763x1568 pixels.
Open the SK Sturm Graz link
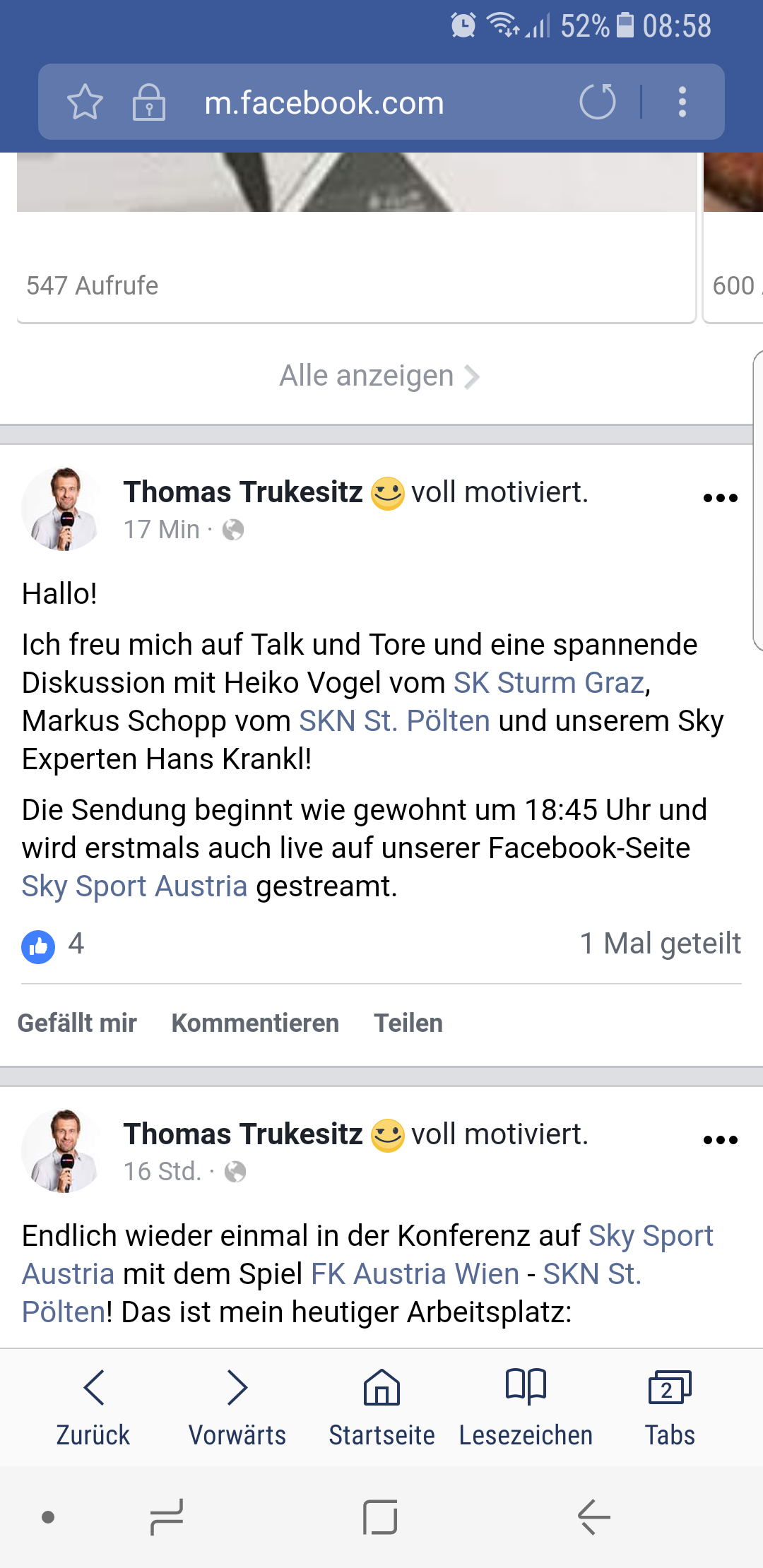[549, 683]
